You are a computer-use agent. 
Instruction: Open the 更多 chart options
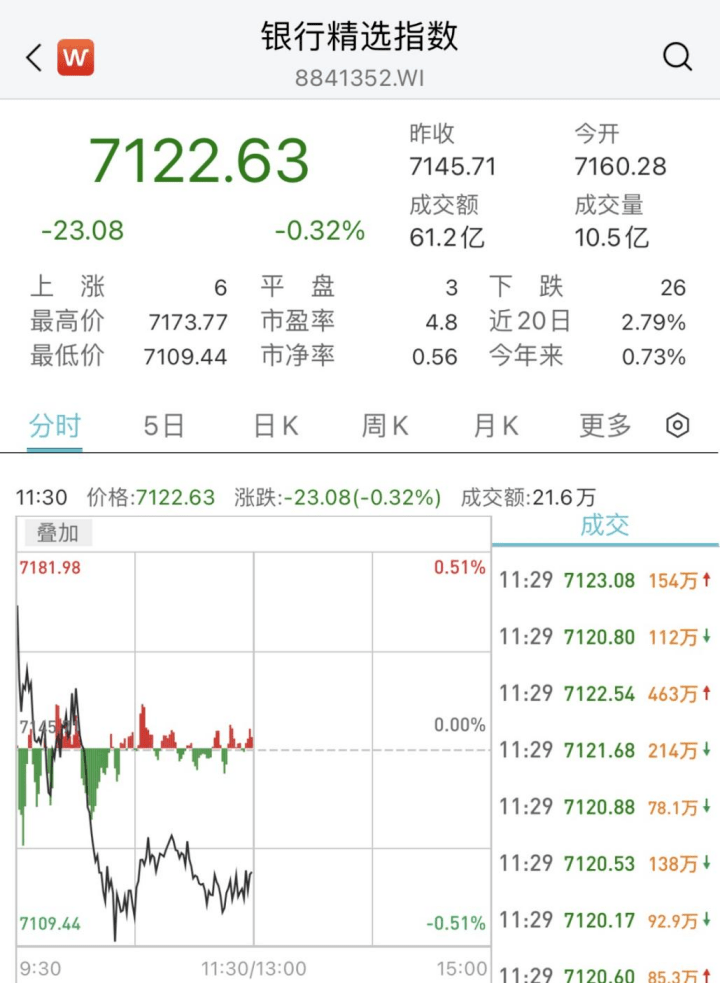(605, 427)
